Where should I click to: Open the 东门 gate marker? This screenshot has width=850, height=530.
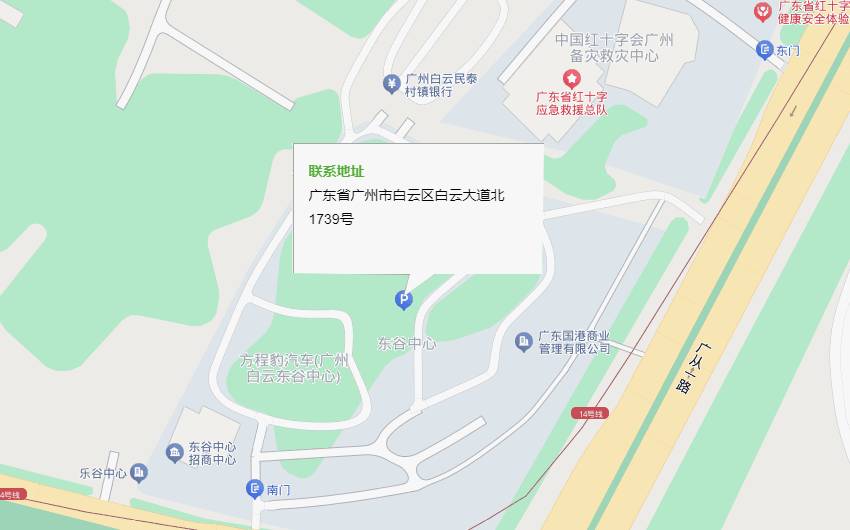(x=765, y=49)
